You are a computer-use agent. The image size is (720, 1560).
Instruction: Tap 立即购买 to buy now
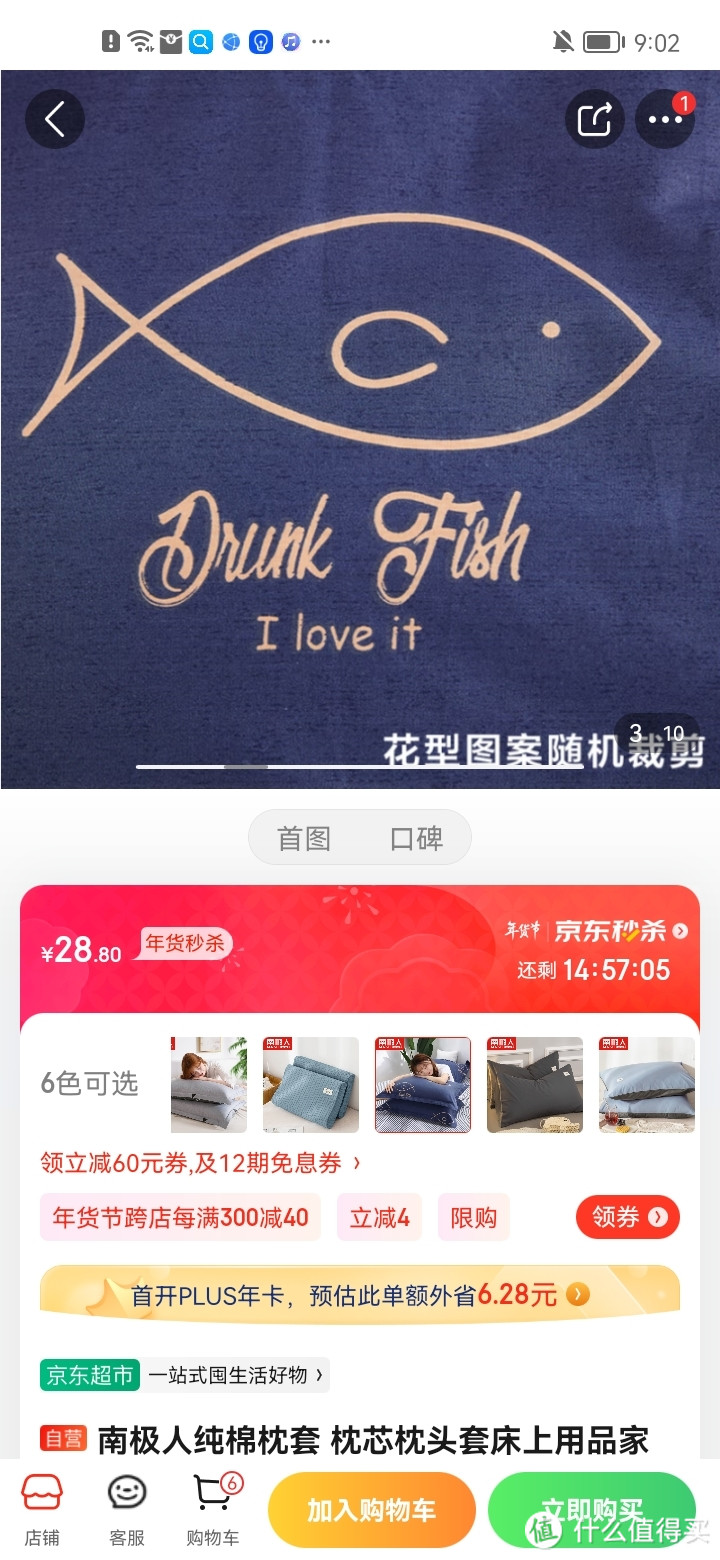(591, 1510)
